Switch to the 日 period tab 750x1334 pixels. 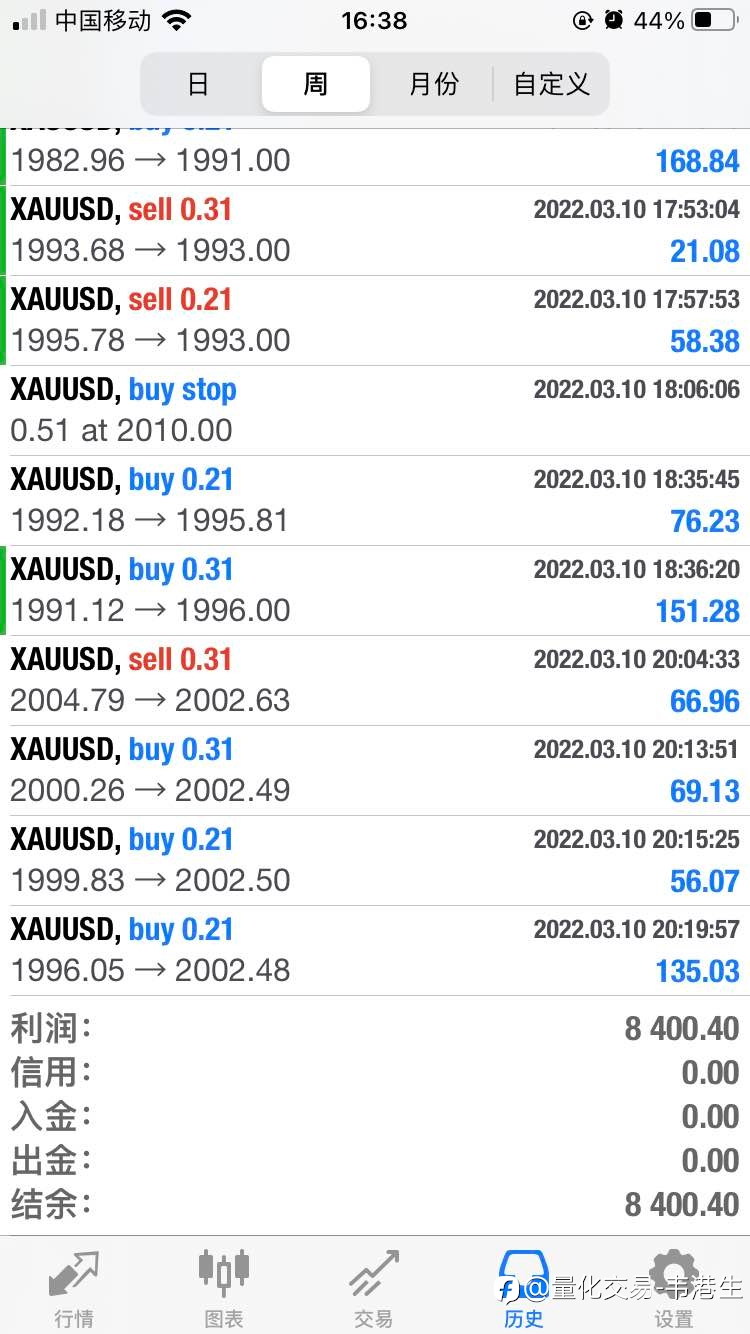(x=198, y=84)
